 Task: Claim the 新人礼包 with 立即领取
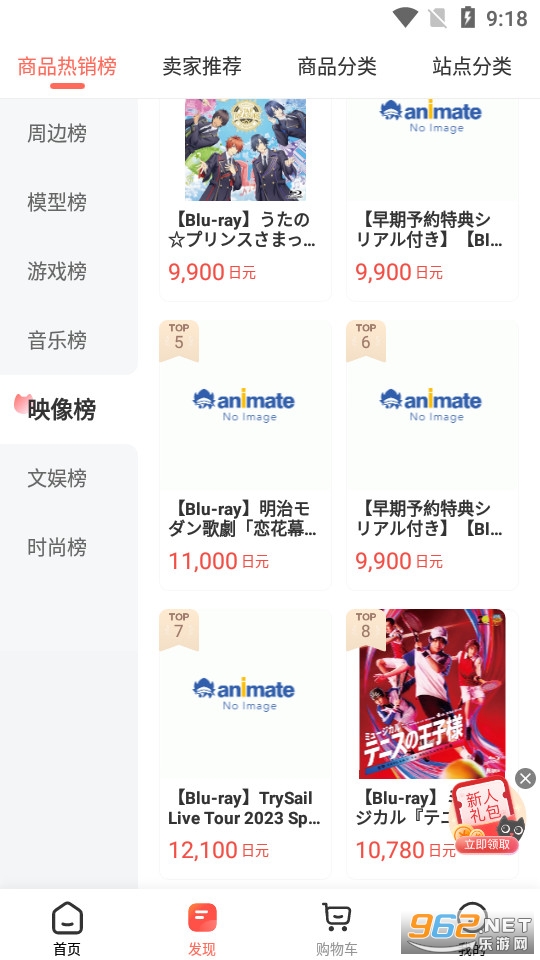pos(487,844)
